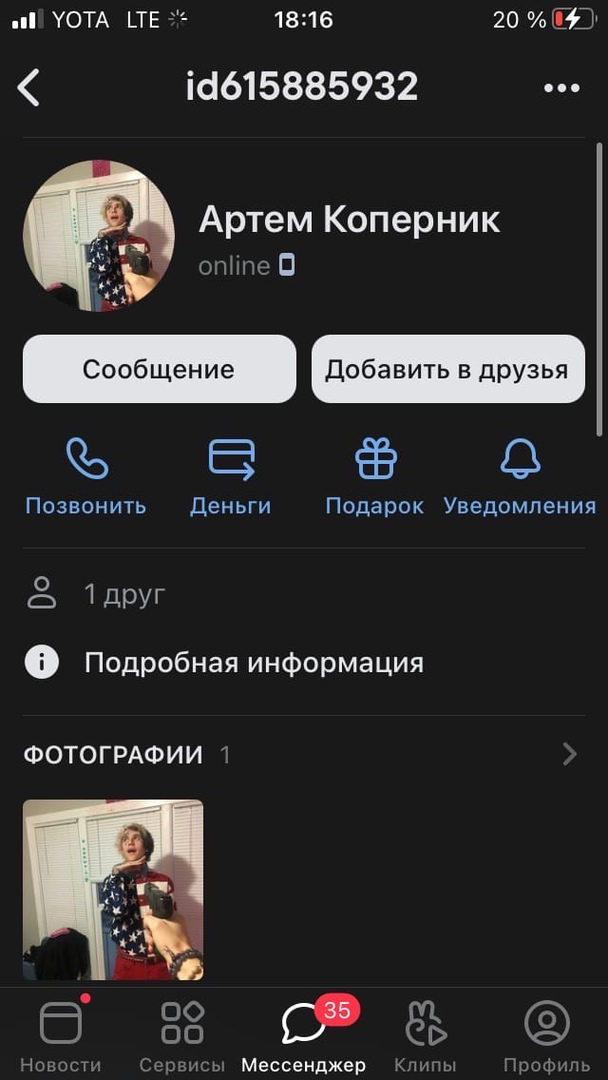Switch to the Новости tab
Screen dimensions: 608x1080
pos(61,1035)
